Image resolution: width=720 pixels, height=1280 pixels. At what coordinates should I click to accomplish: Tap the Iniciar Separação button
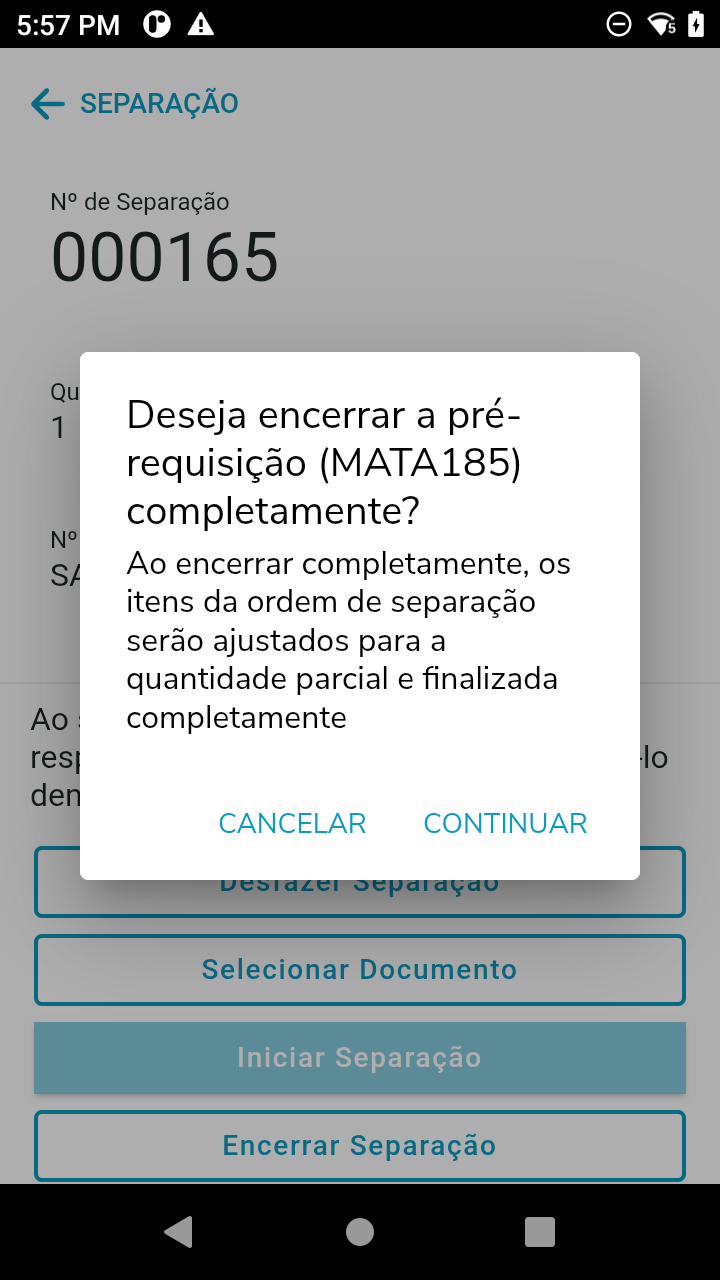click(x=359, y=1057)
